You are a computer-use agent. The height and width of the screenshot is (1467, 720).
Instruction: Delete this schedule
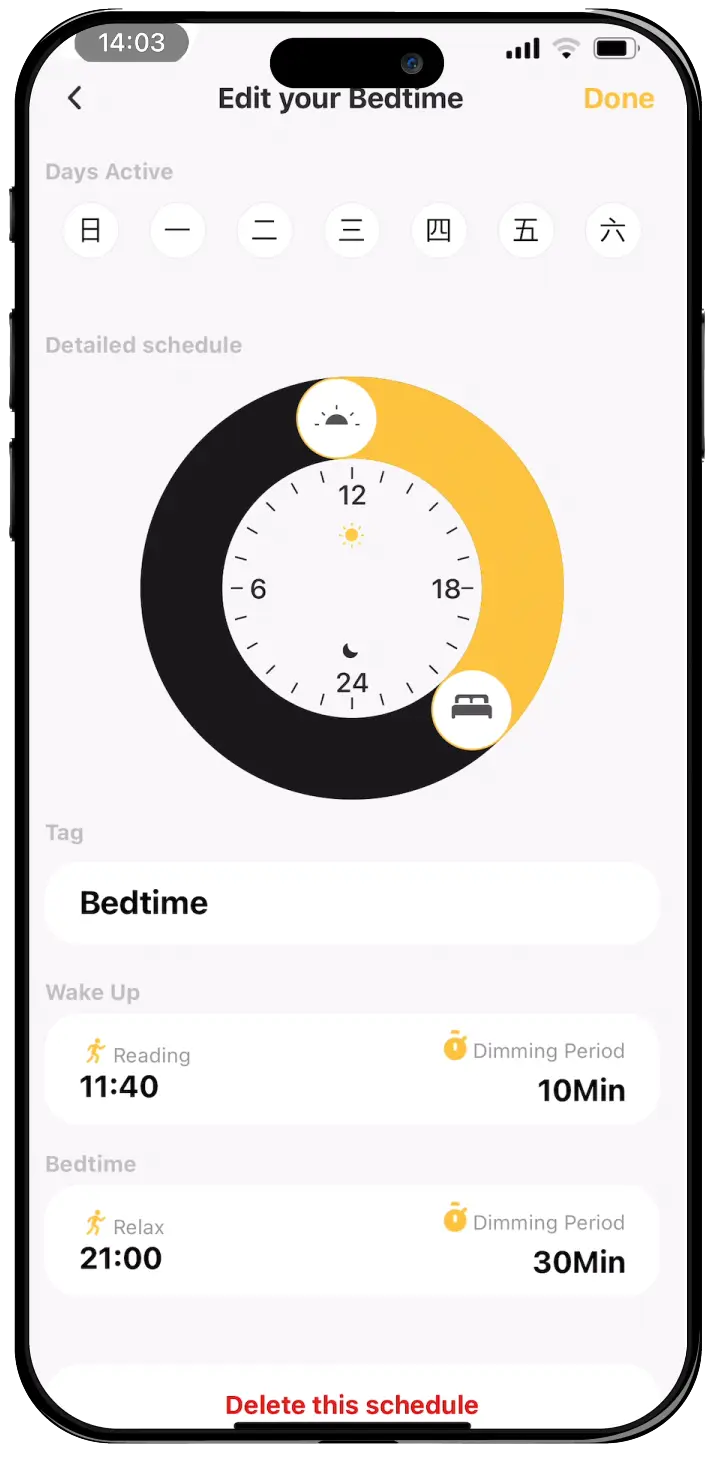tap(352, 1404)
